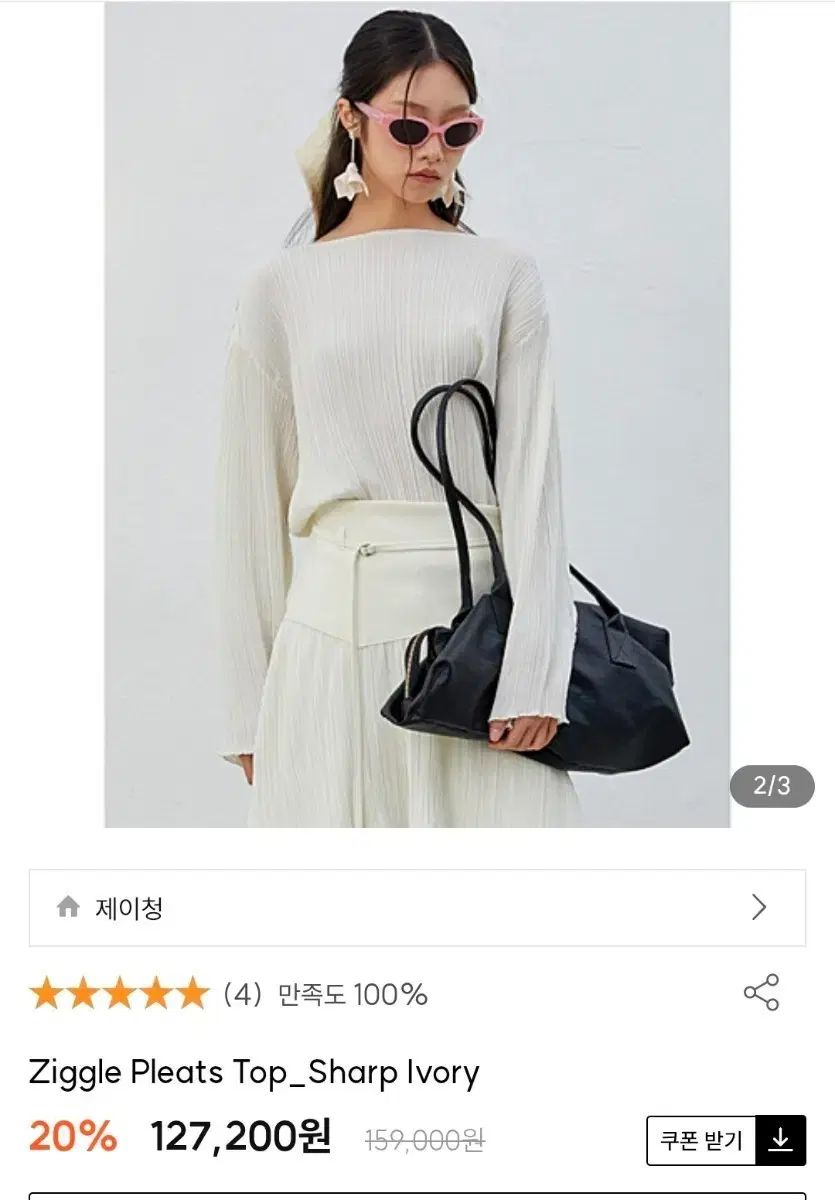The width and height of the screenshot is (835, 1200).
Task: Open the product photo of Ziggle Pleats Top
Action: click(x=417, y=415)
